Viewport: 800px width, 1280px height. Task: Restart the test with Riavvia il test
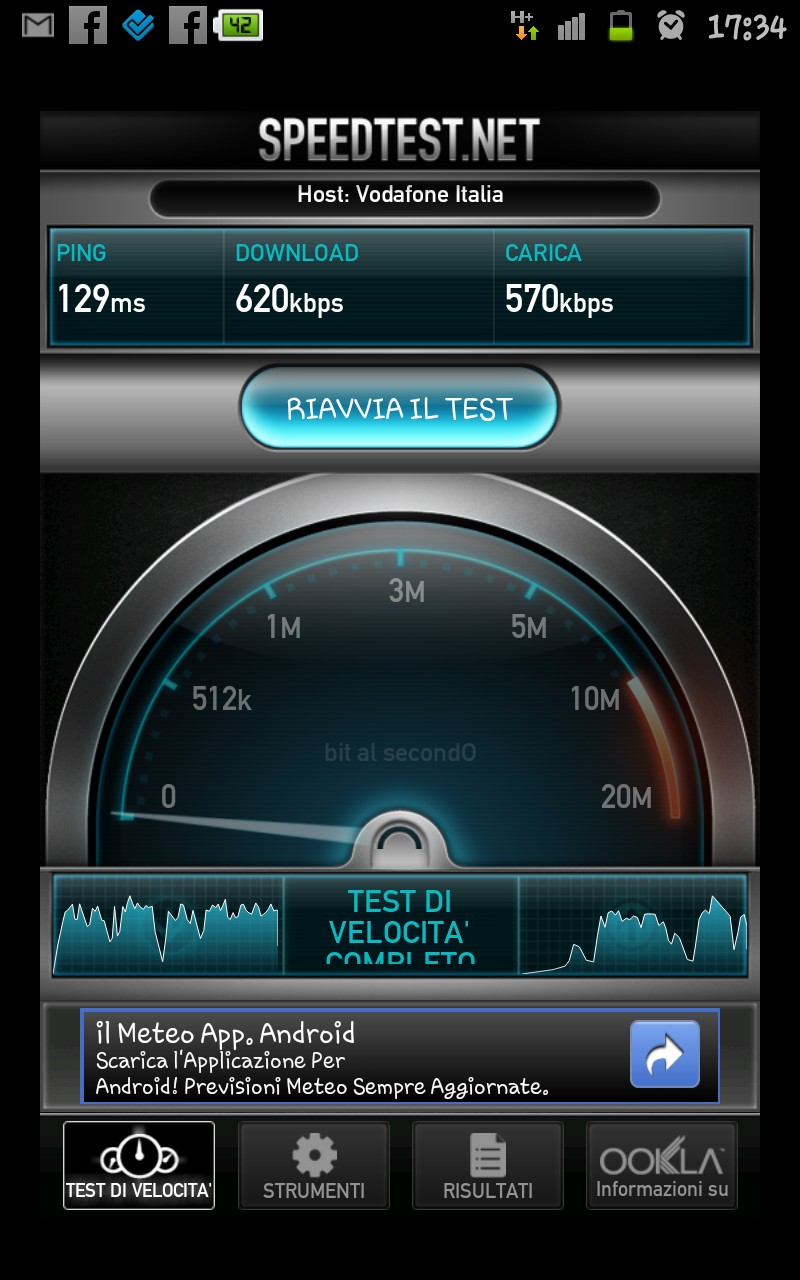point(399,408)
